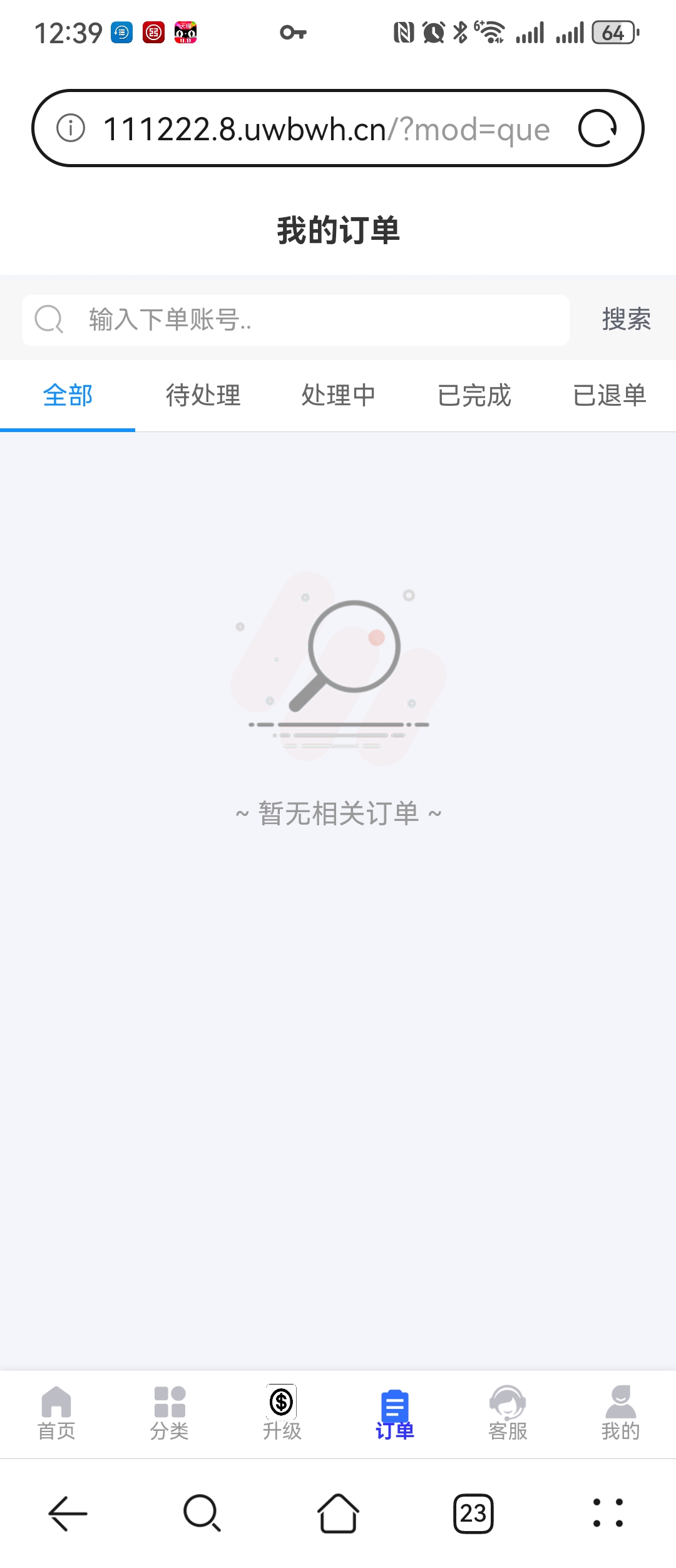Open the 分类 tab
The image size is (676, 1568).
169,1414
